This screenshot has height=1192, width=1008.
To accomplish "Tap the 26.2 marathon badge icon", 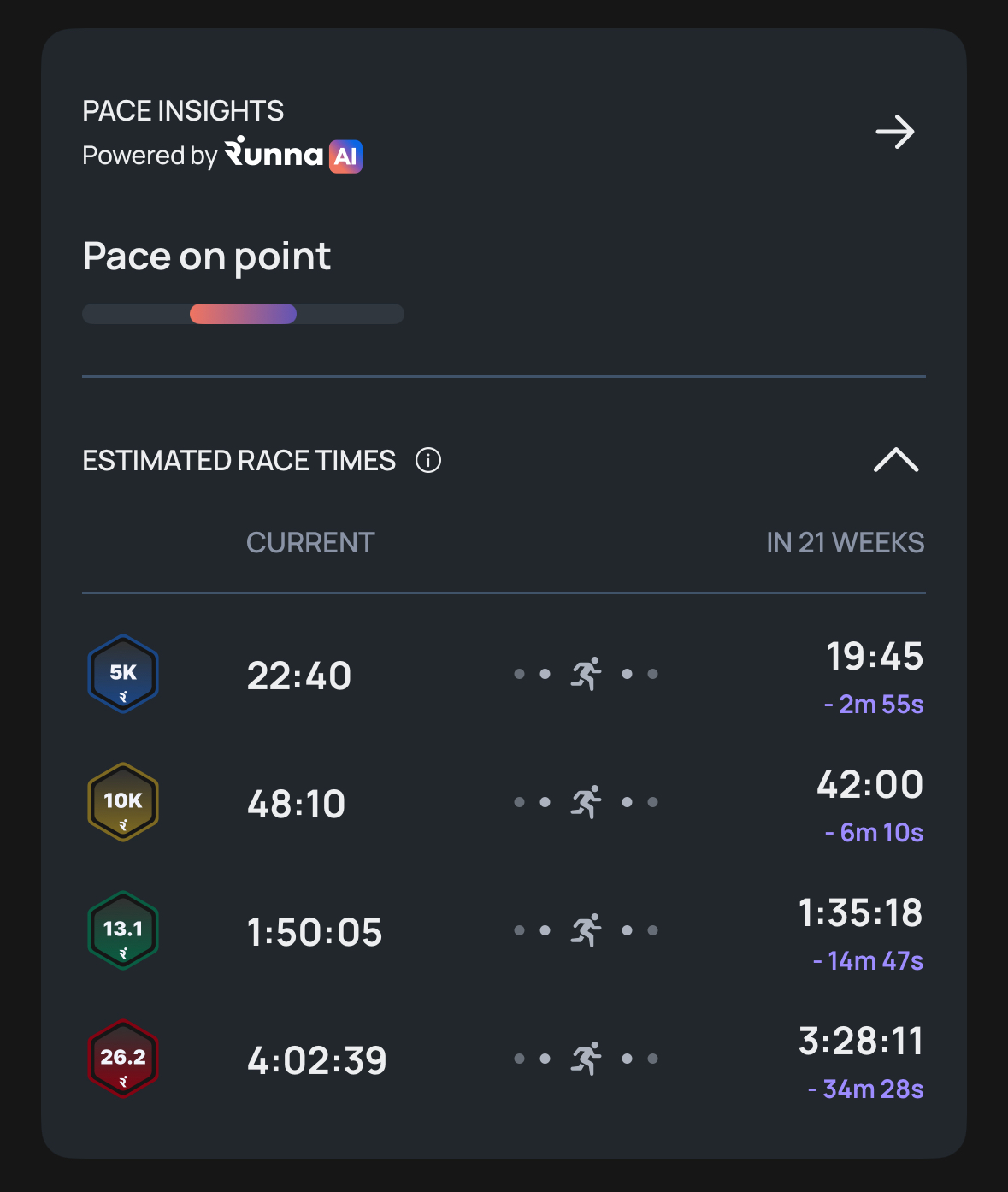I will coord(122,1058).
